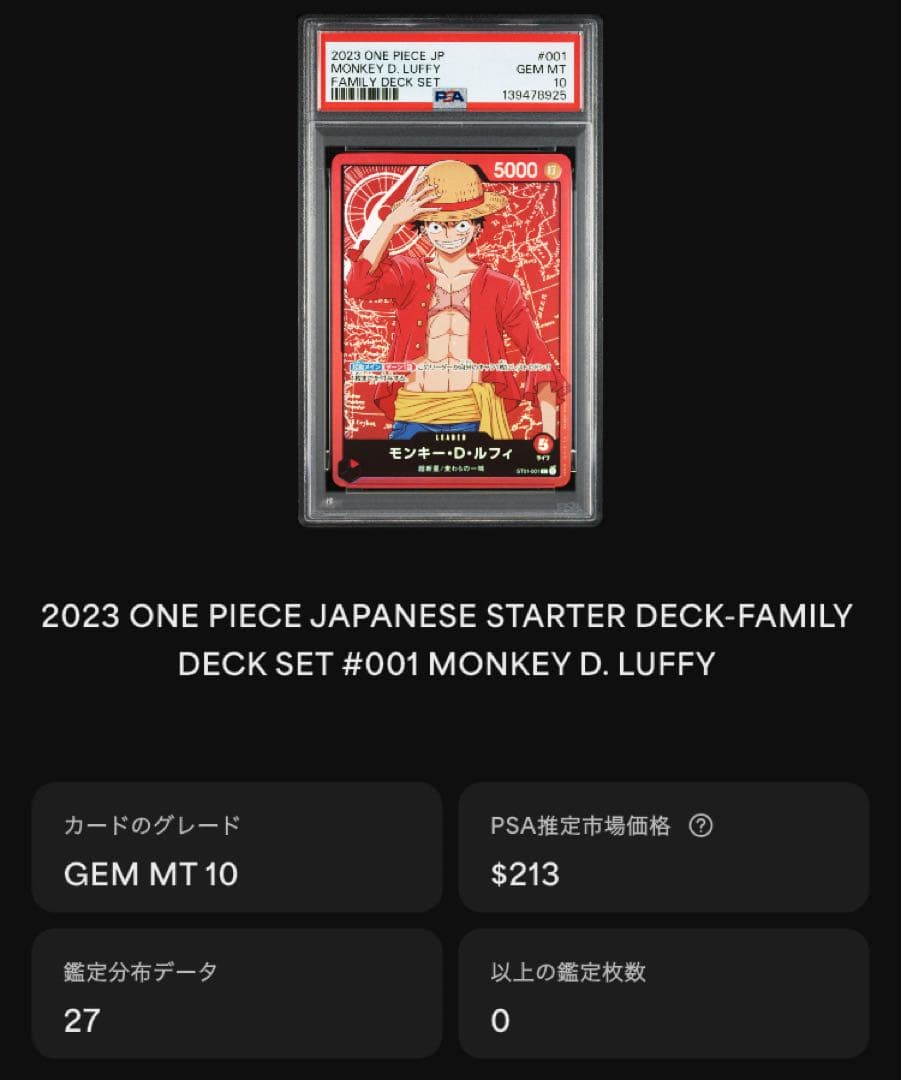Image resolution: width=902 pixels, height=1080 pixels.
Task: Click the red card artwork area
Action: pos(450,300)
